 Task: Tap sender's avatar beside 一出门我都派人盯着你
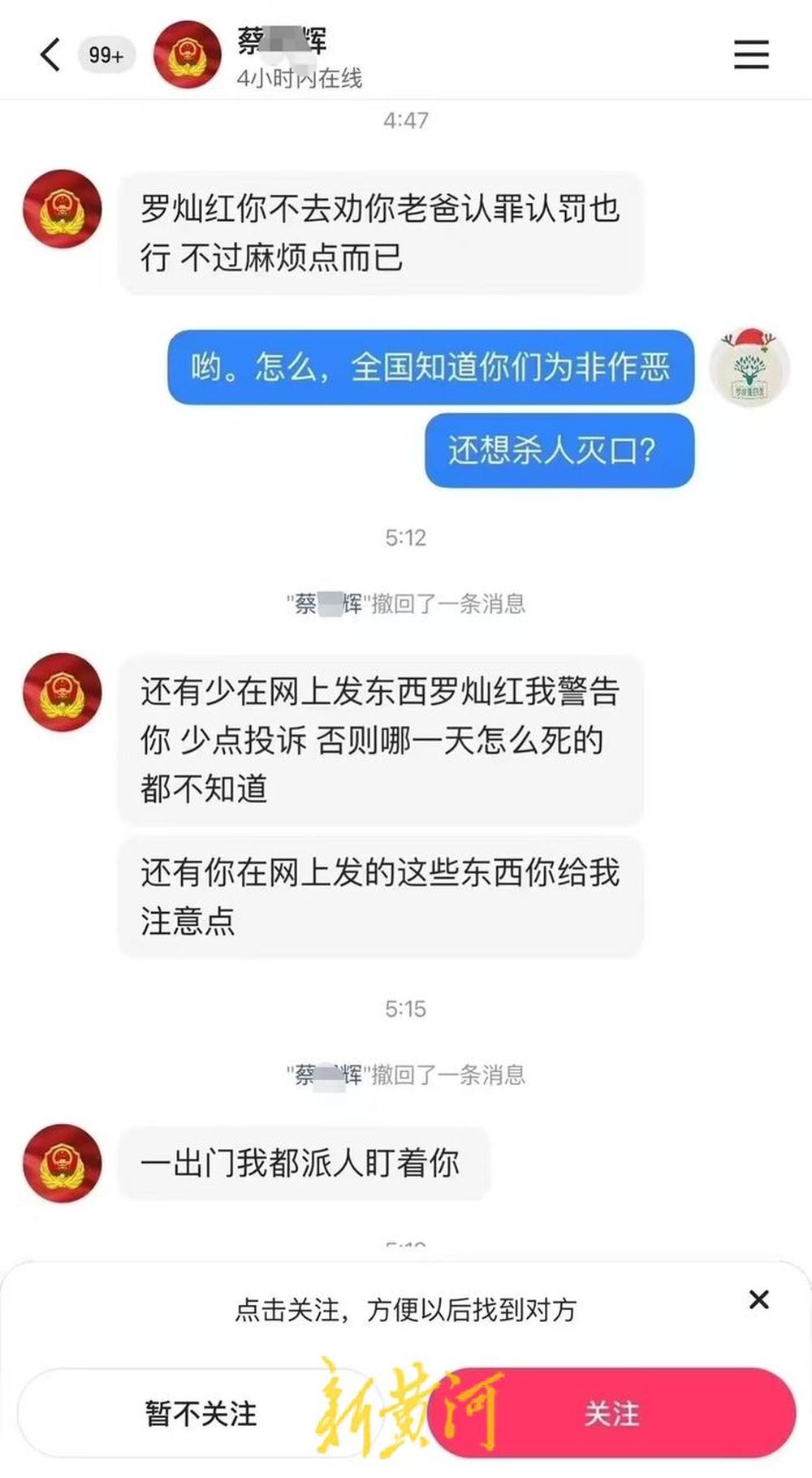click(x=63, y=1164)
